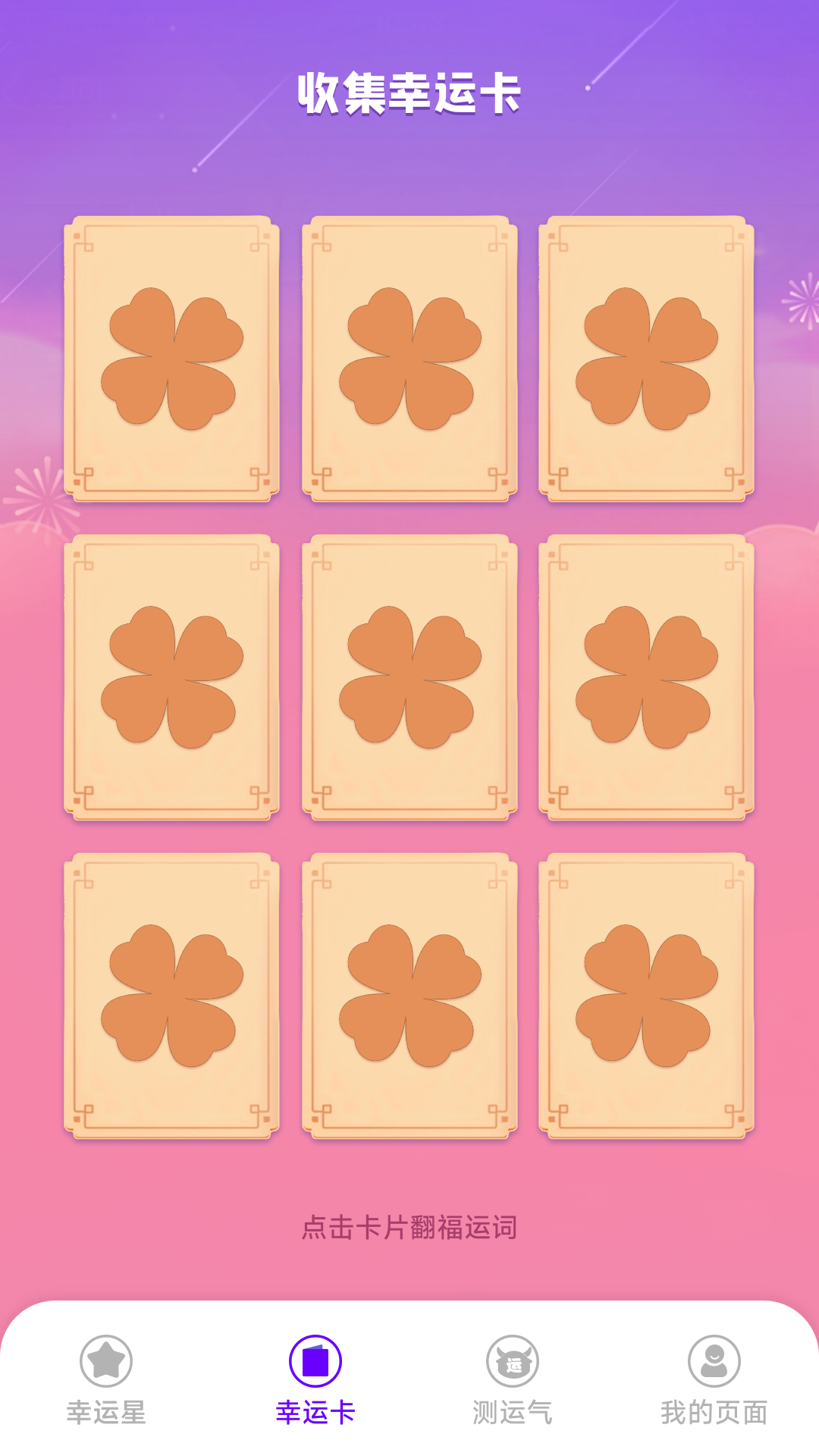Flip the middle clover card in the bottom row
This screenshot has height=1456, width=819.
pos(409,996)
